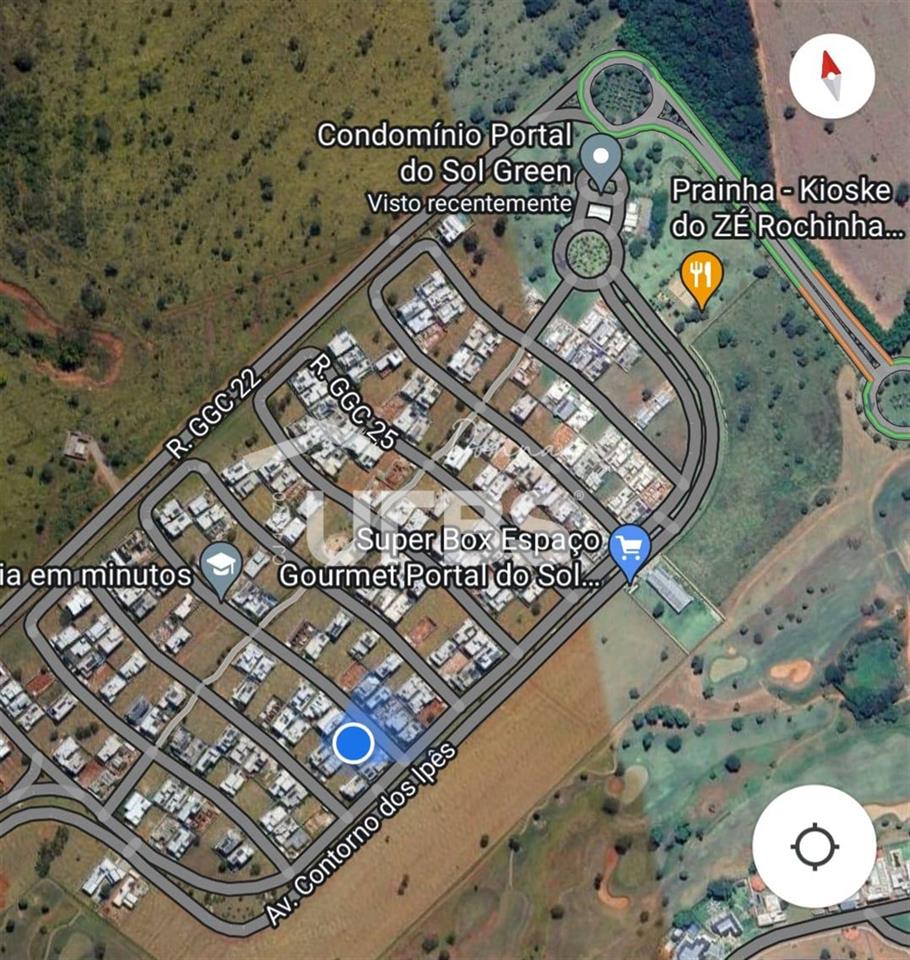
Task: Select the school marker labeled "em minutos"
Action: (x=221, y=567)
